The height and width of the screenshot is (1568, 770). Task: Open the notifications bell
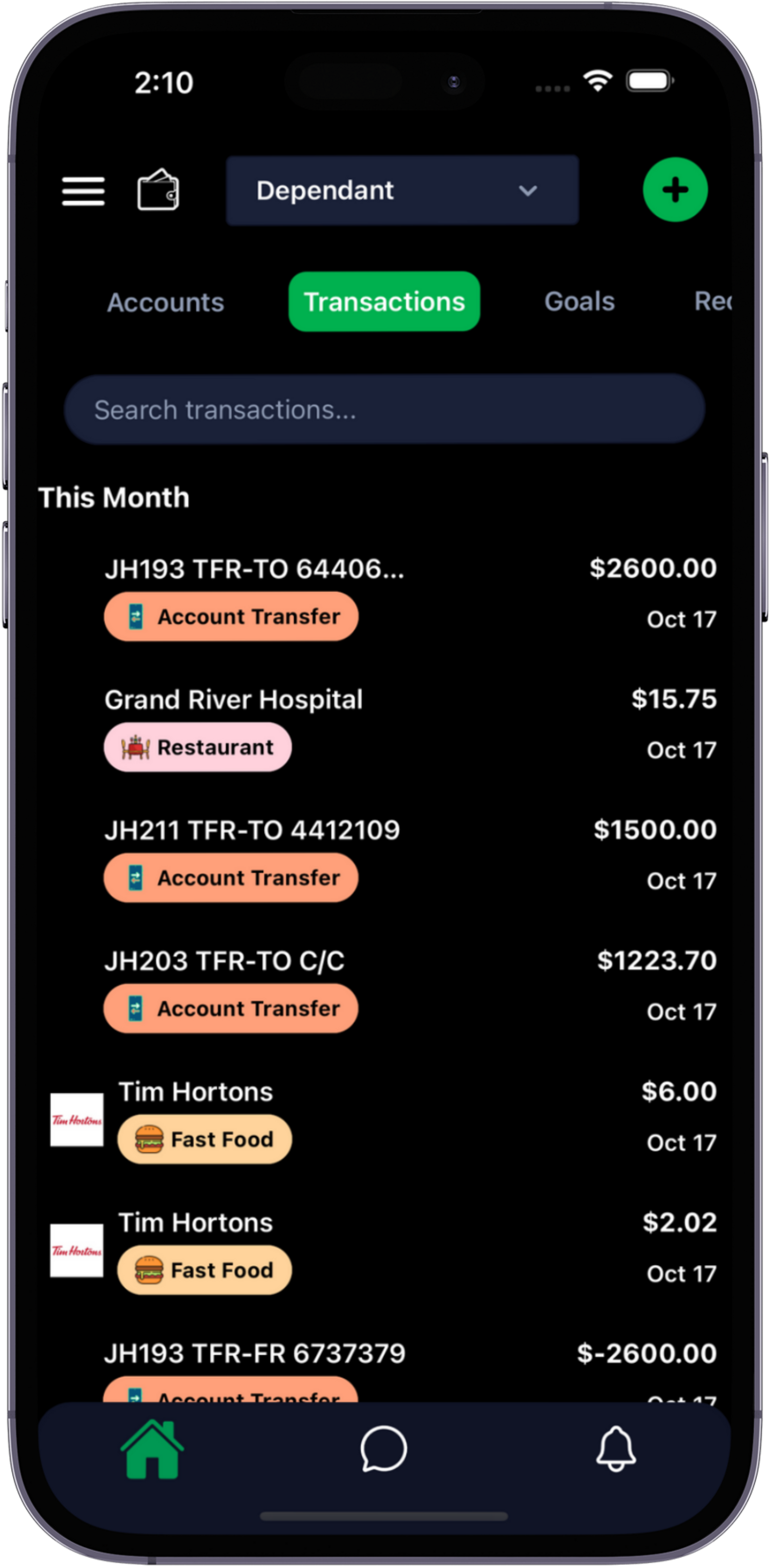point(616,1450)
